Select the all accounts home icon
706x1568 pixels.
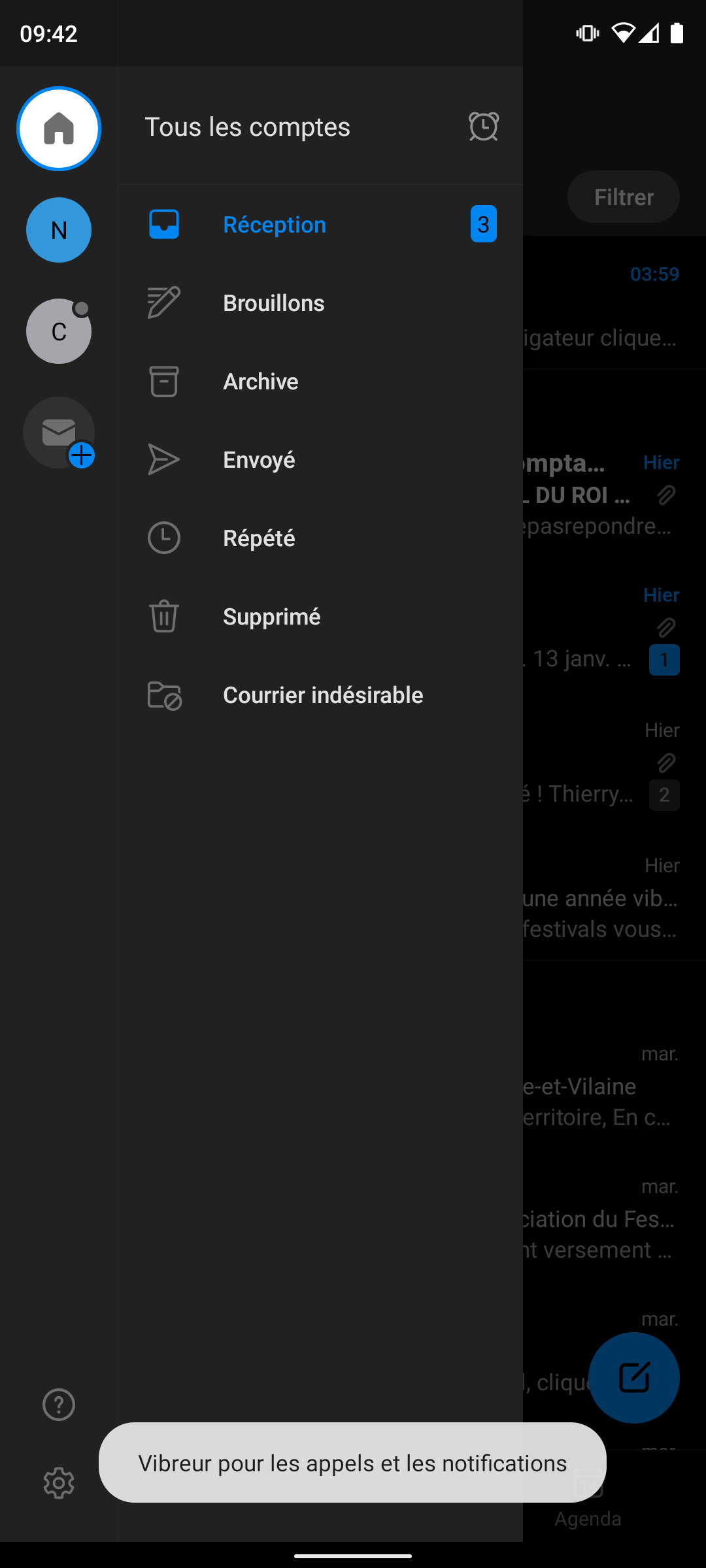click(x=59, y=129)
